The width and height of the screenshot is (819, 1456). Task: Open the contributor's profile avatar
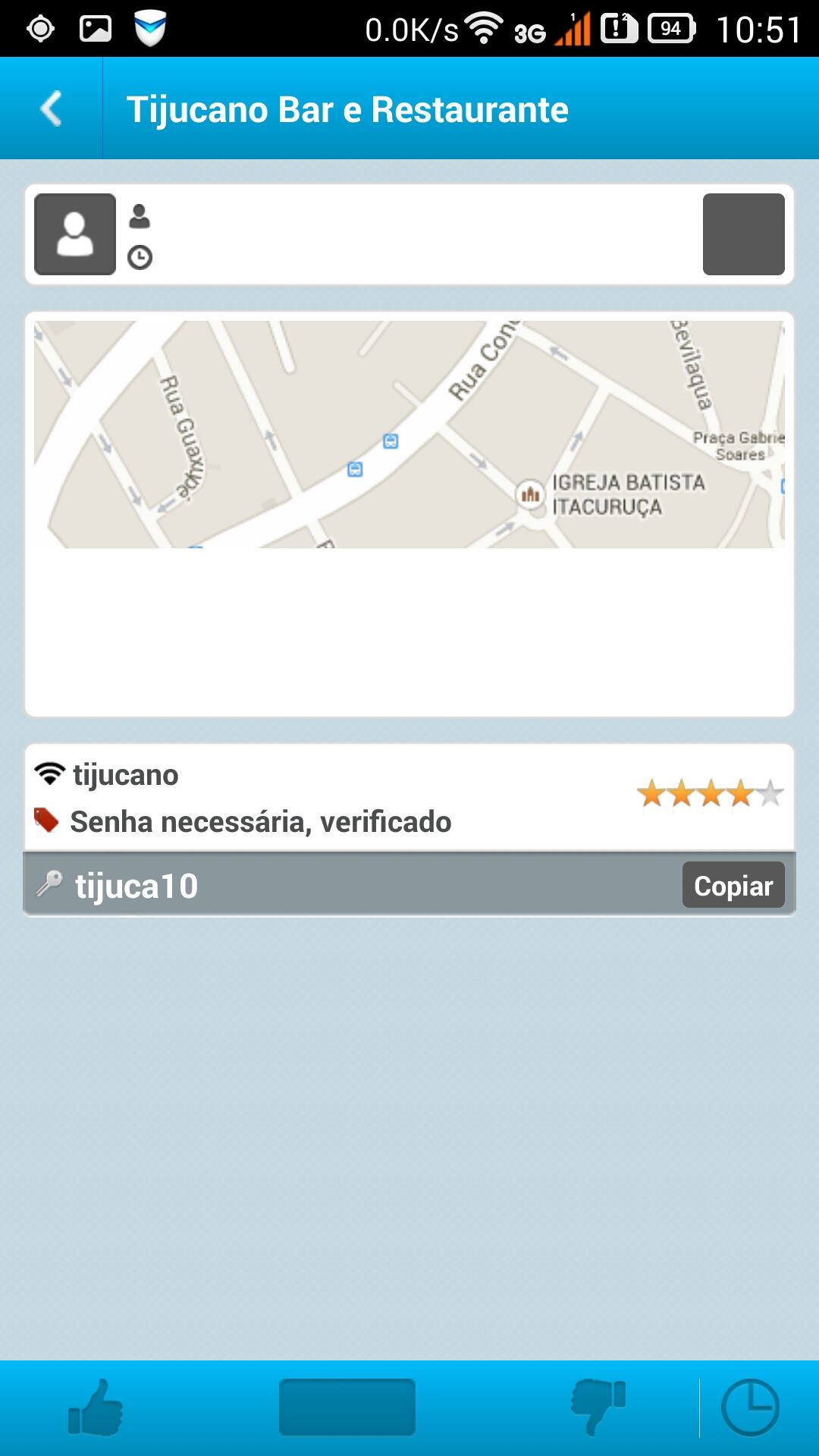click(x=75, y=234)
